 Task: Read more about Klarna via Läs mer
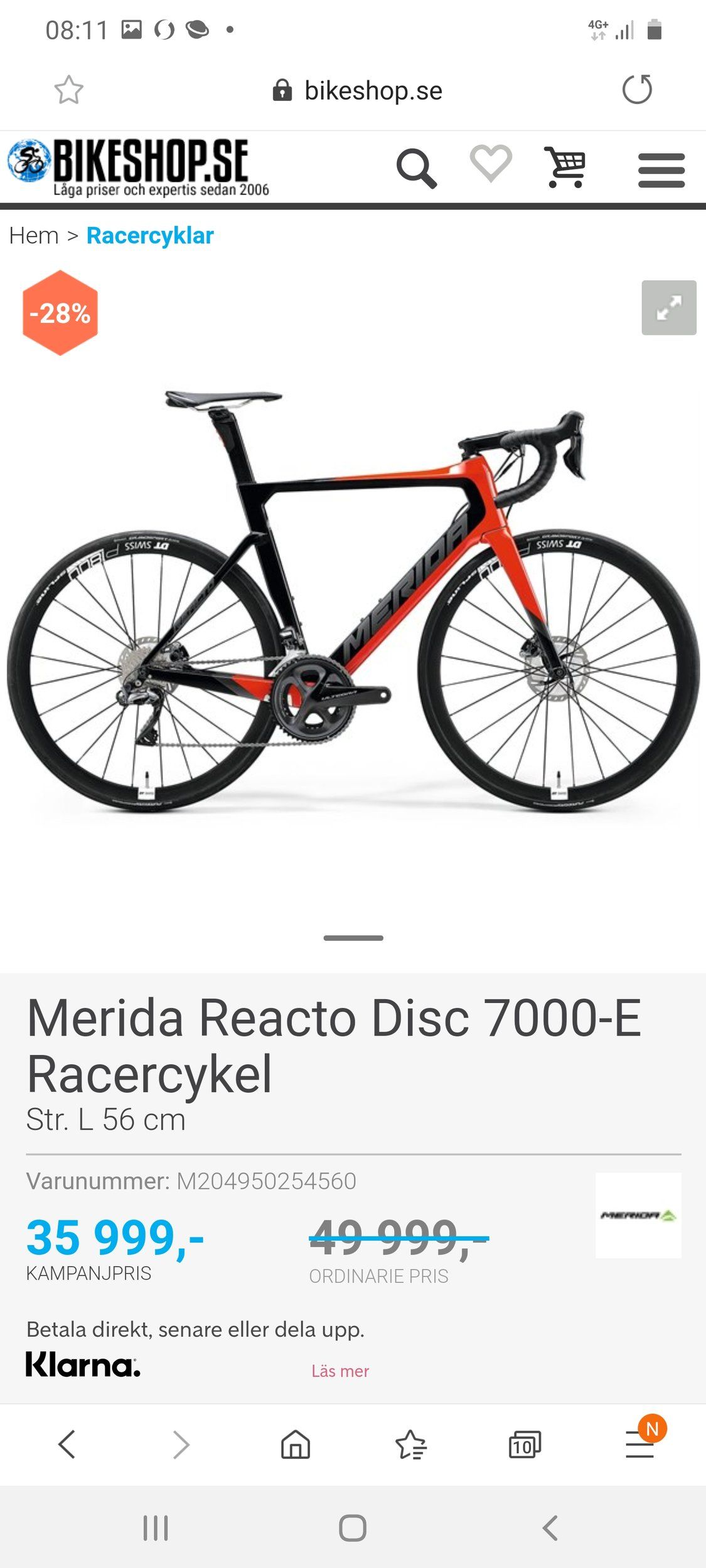click(340, 1371)
